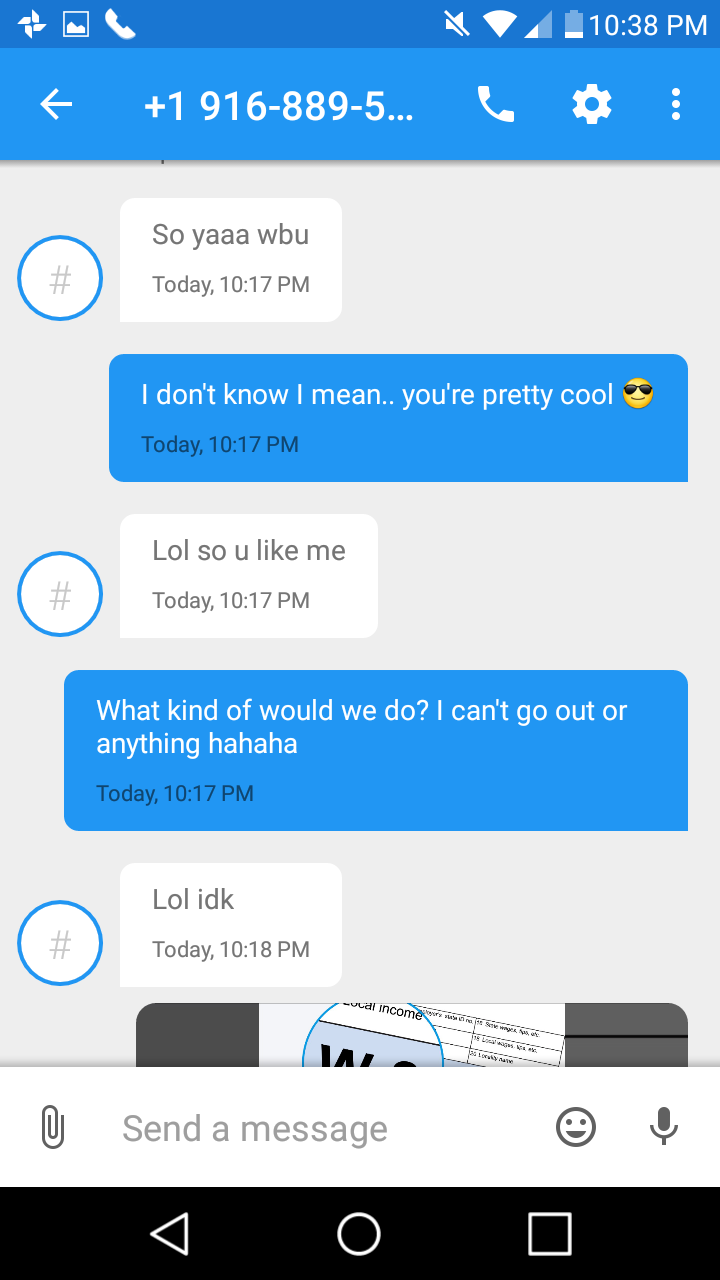720x1280 pixels.
Task: Call this contact via phone icon
Action: click(495, 104)
